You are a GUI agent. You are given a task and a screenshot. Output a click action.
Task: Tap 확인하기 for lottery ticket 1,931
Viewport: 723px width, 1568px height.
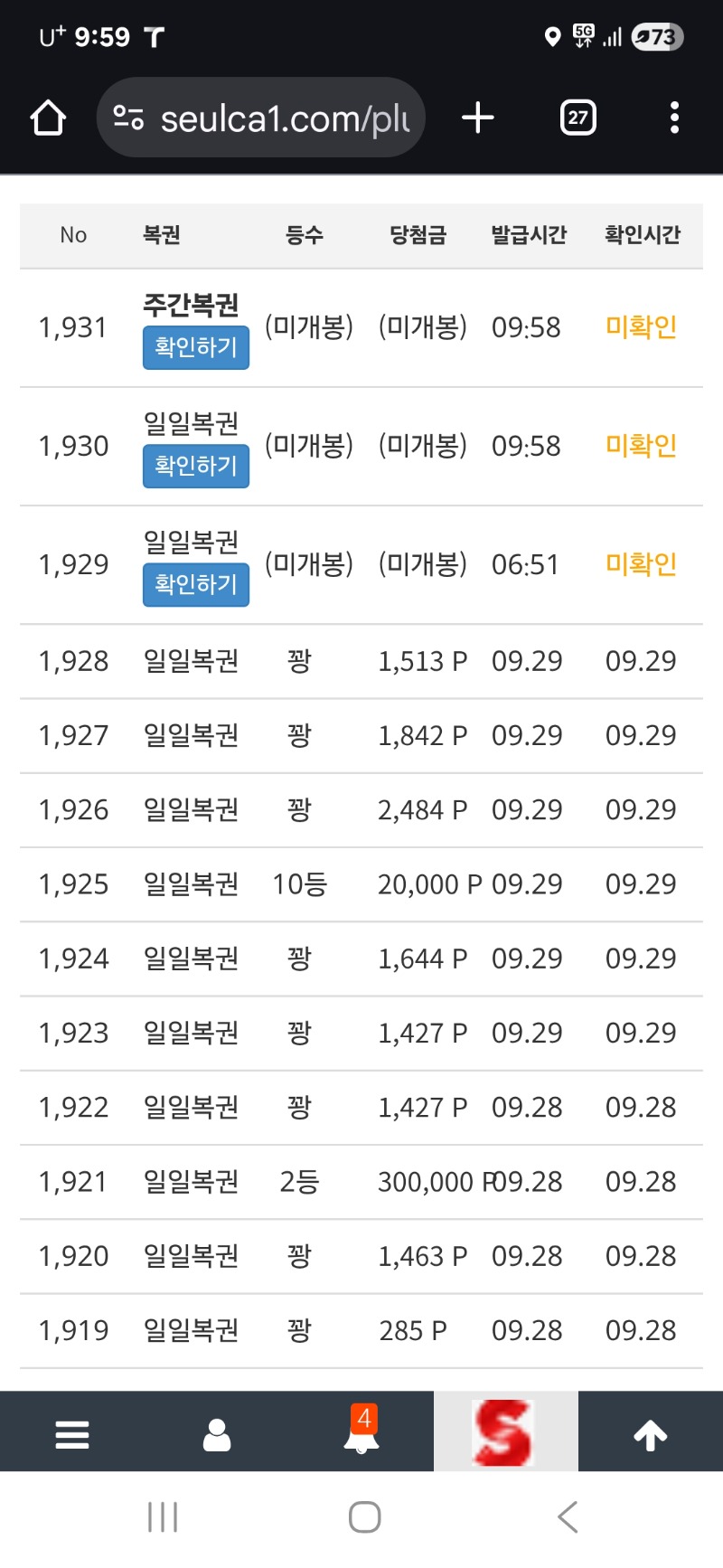tap(196, 348)
